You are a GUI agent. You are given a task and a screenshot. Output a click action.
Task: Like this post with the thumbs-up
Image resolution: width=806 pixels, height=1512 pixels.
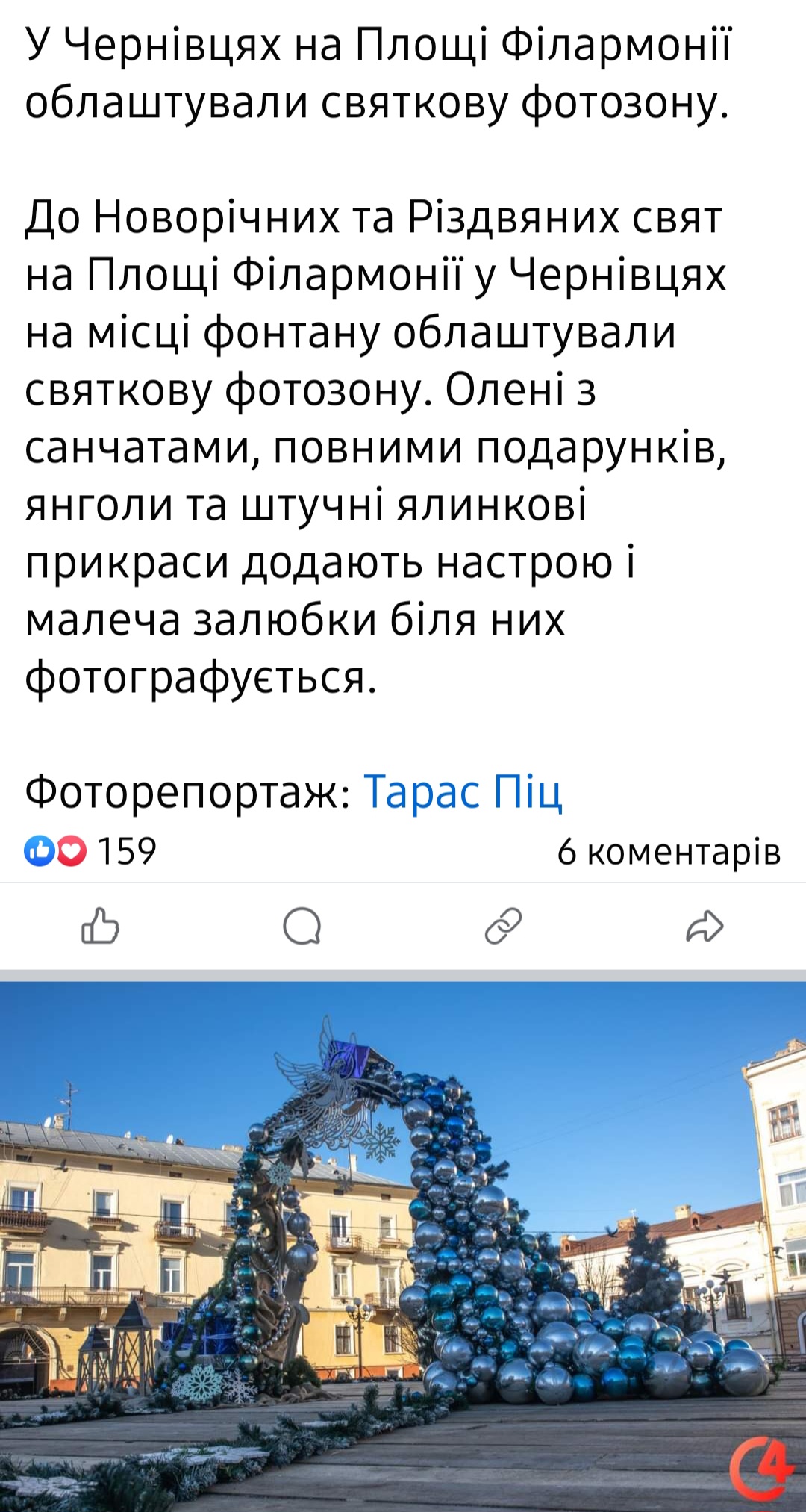click(100, 927)
